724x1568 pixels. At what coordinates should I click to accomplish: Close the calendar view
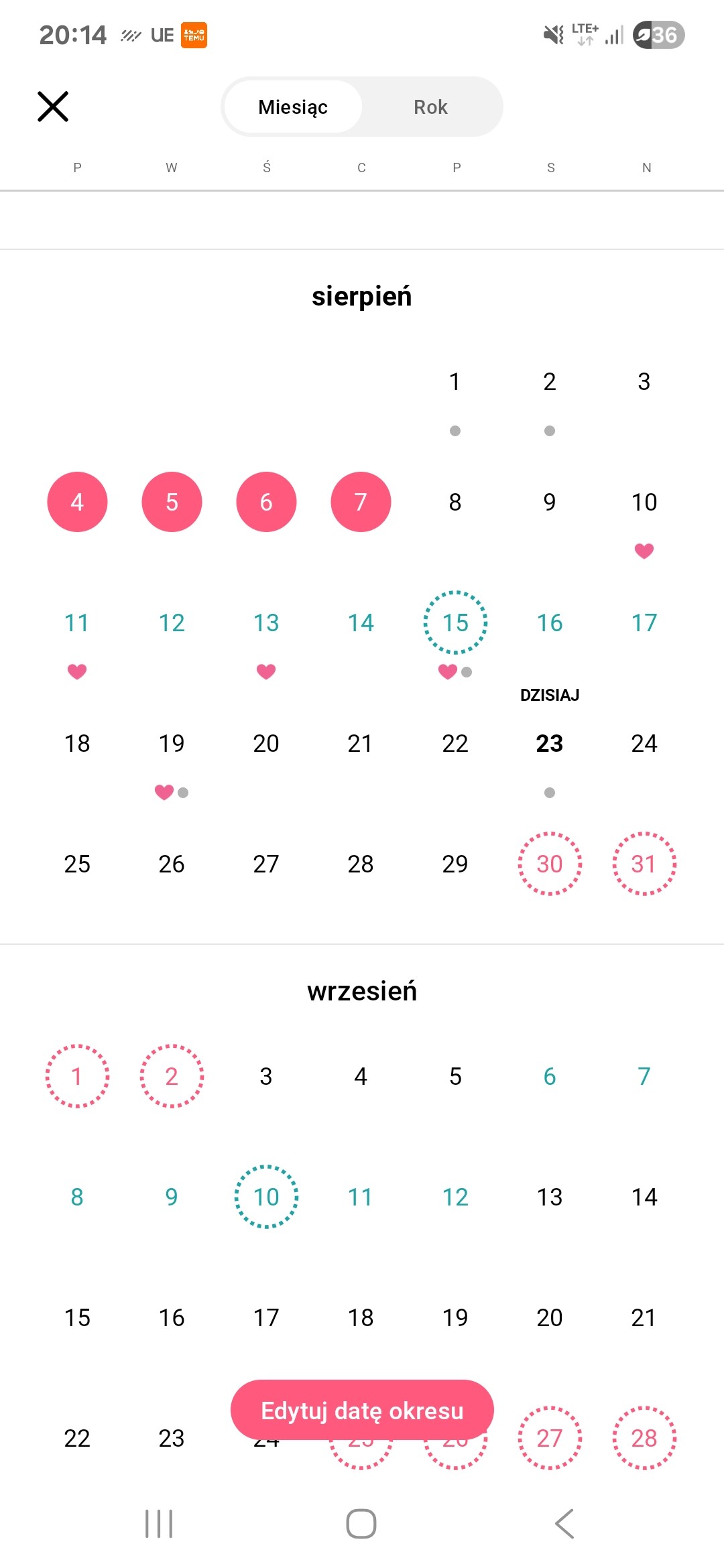(53, 107)
